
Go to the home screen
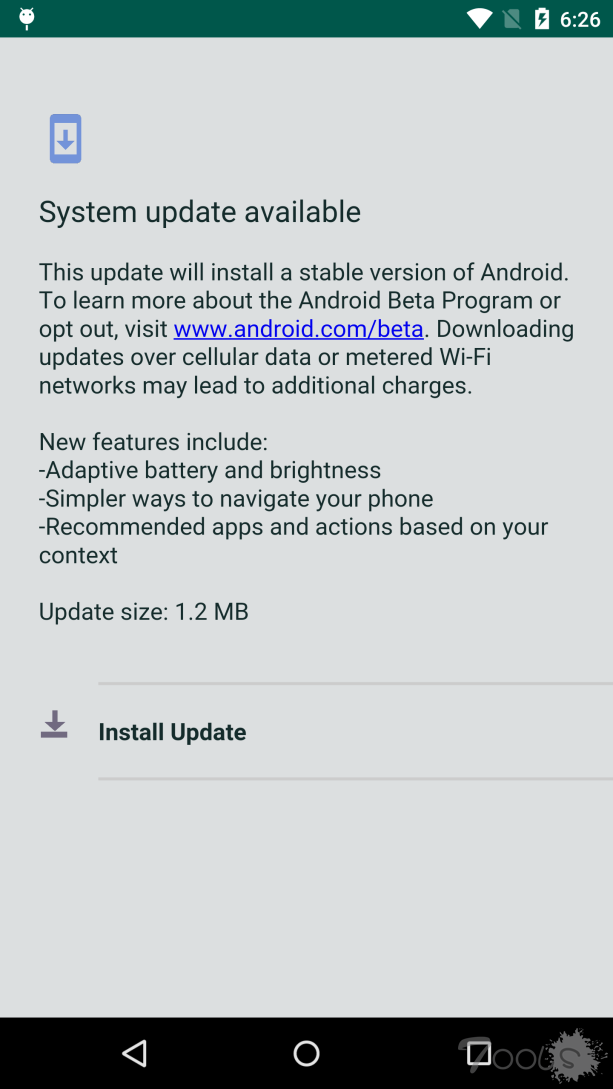(x=306, y=1053)
